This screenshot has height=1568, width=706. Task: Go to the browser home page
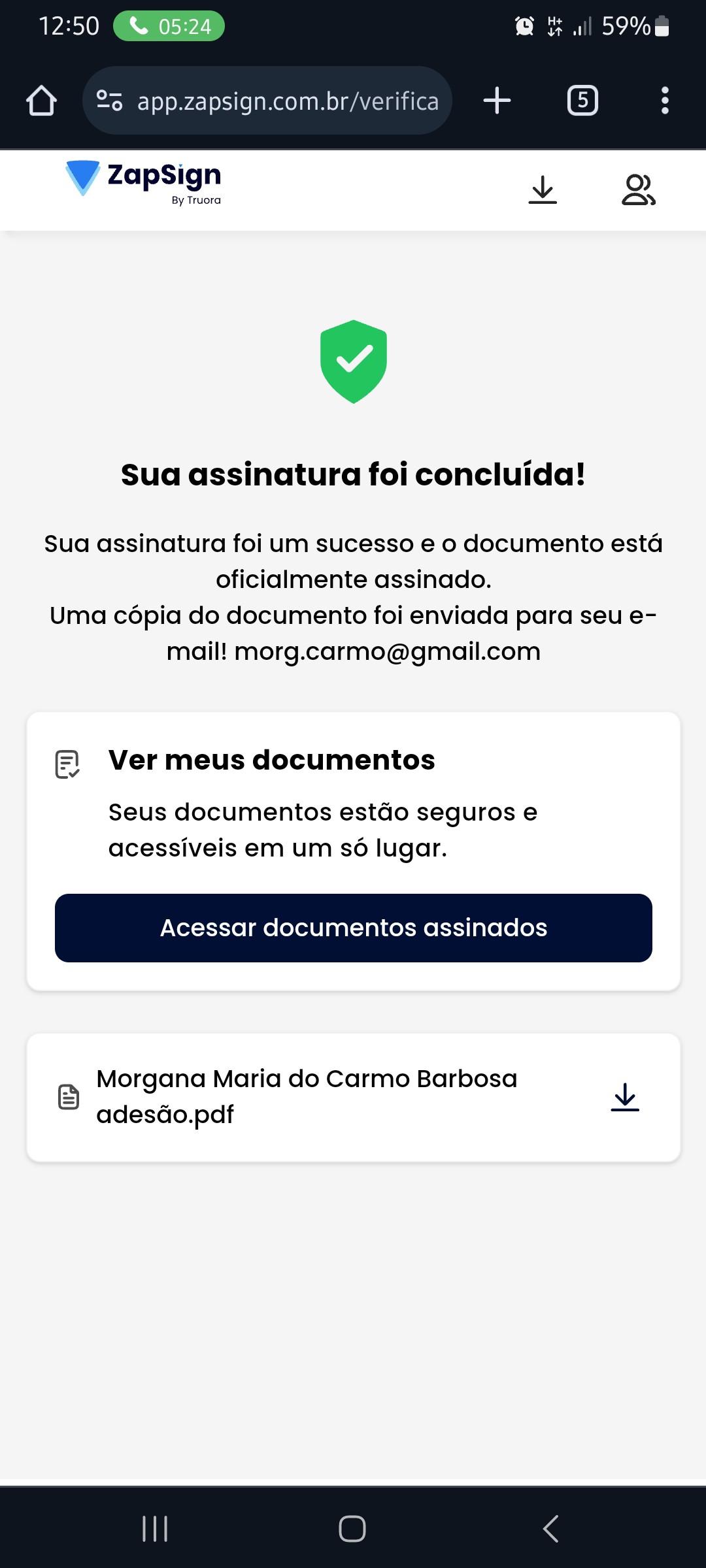(41, 101)
